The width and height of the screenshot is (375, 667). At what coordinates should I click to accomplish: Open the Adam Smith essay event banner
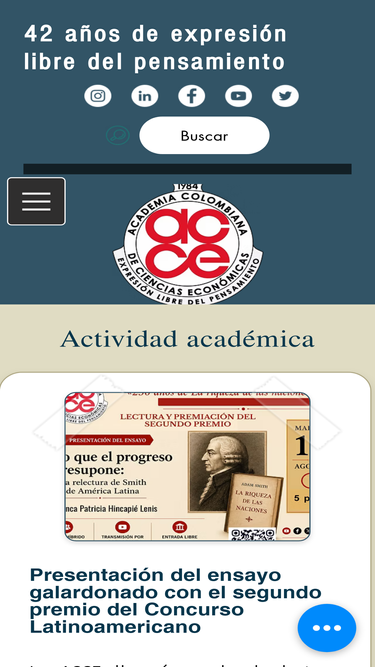[188, 467]
